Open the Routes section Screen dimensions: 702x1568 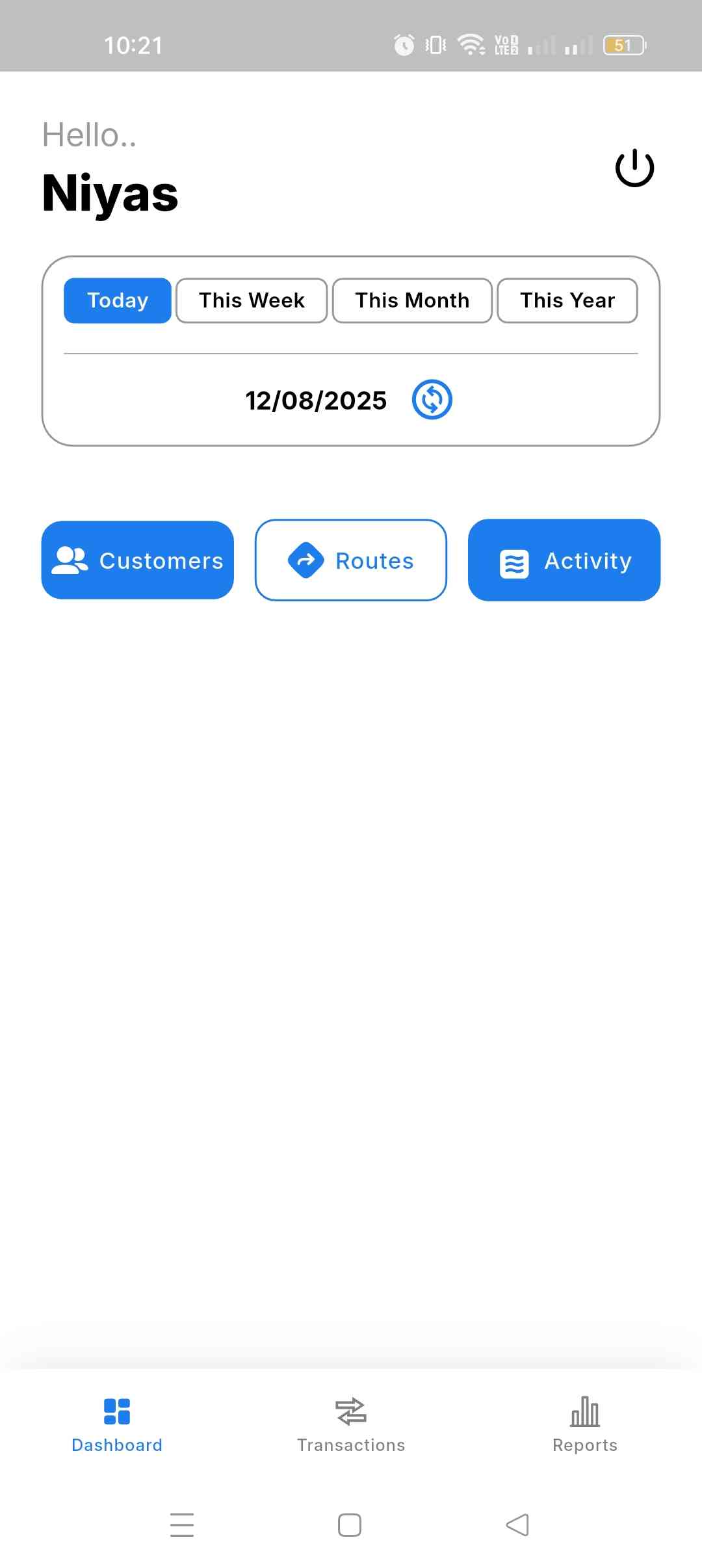point(351,560)
